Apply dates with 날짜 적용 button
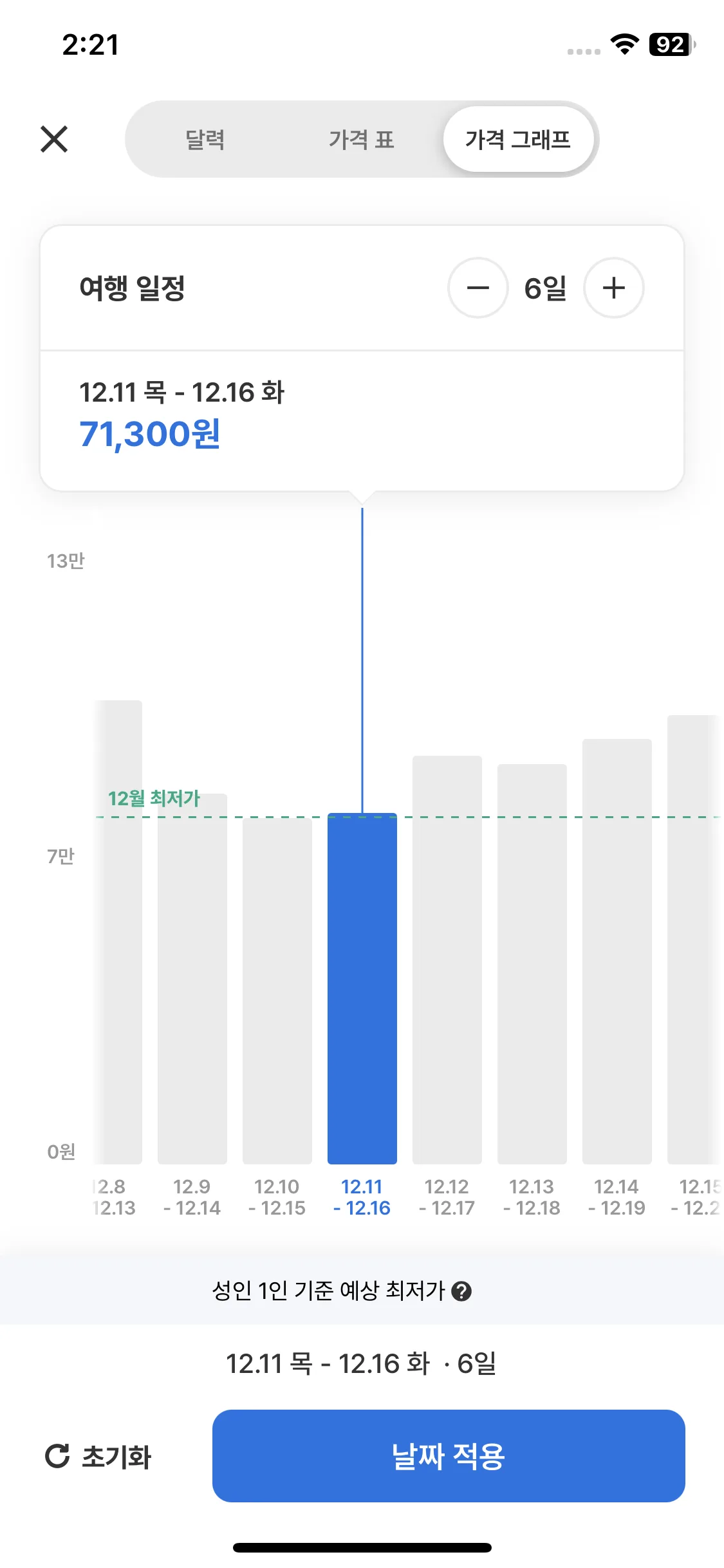724x1568 pixels. pos(449,1456)
